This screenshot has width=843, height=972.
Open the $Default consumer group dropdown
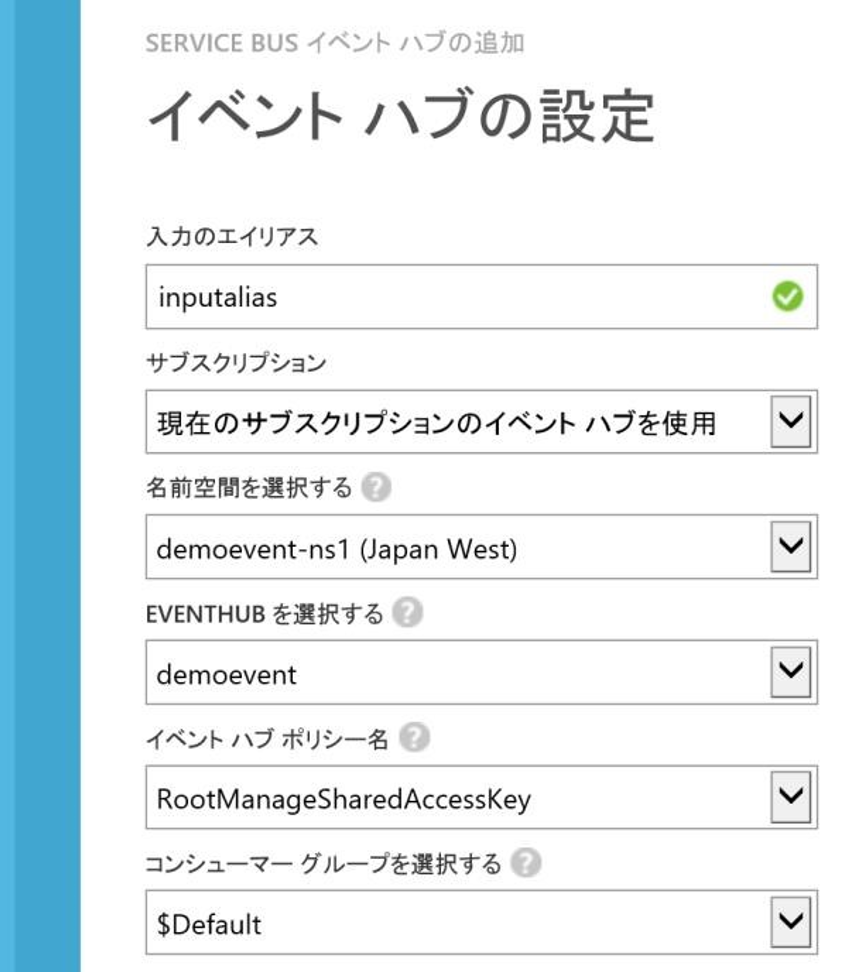coord(790,923)
